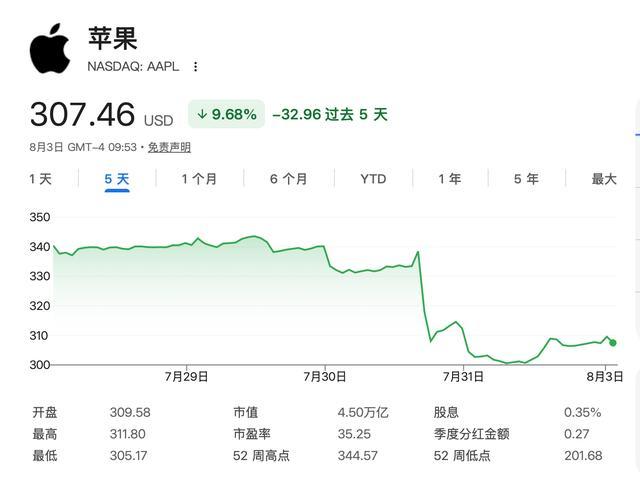Select the YTD range
This screenshot has width=640, height=492.
tap(373, 179)
